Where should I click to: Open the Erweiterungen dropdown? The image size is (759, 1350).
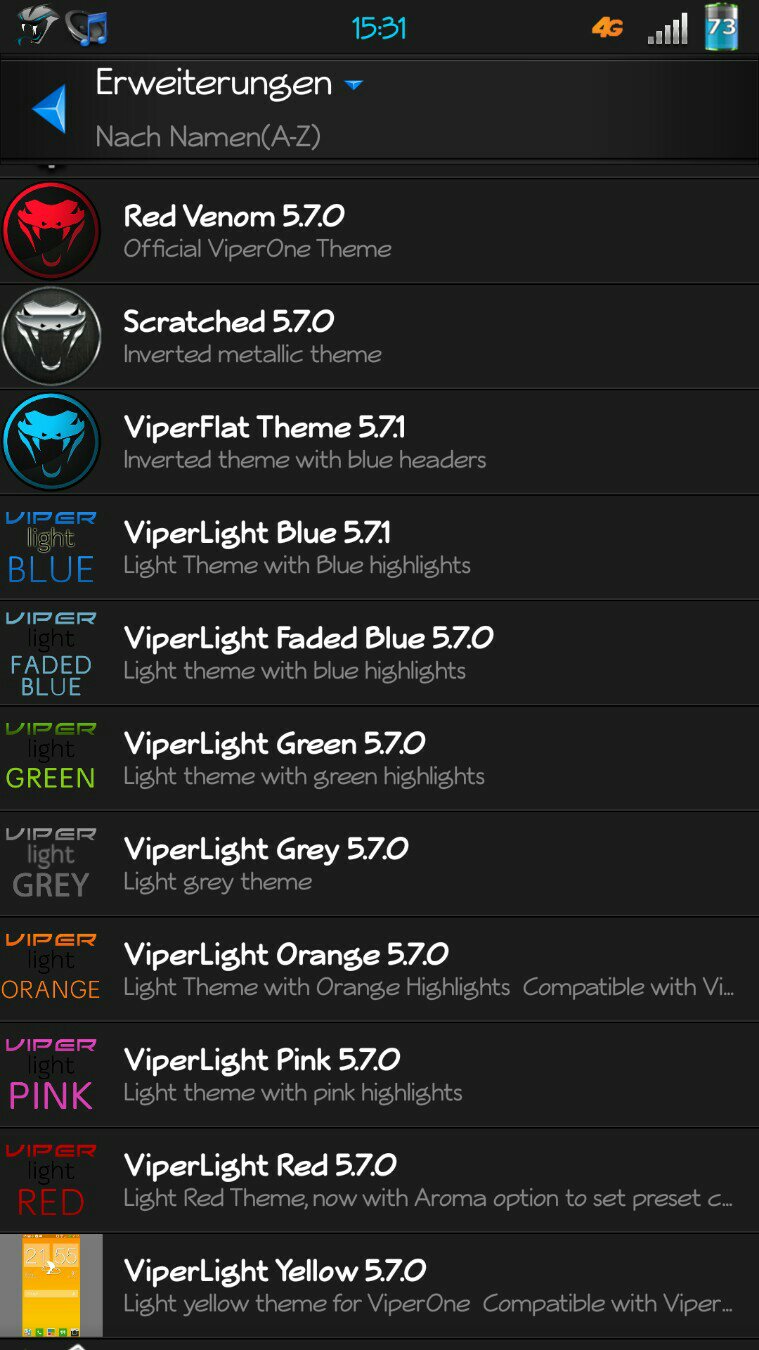[x=229, y=84]
